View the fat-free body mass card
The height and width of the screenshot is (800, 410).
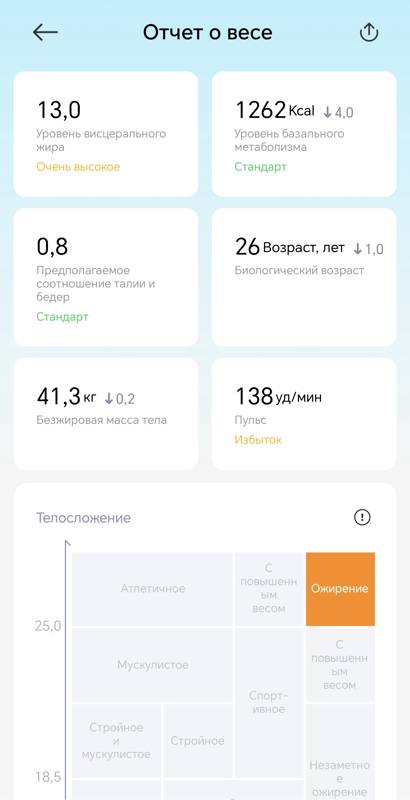coord(106,414)
